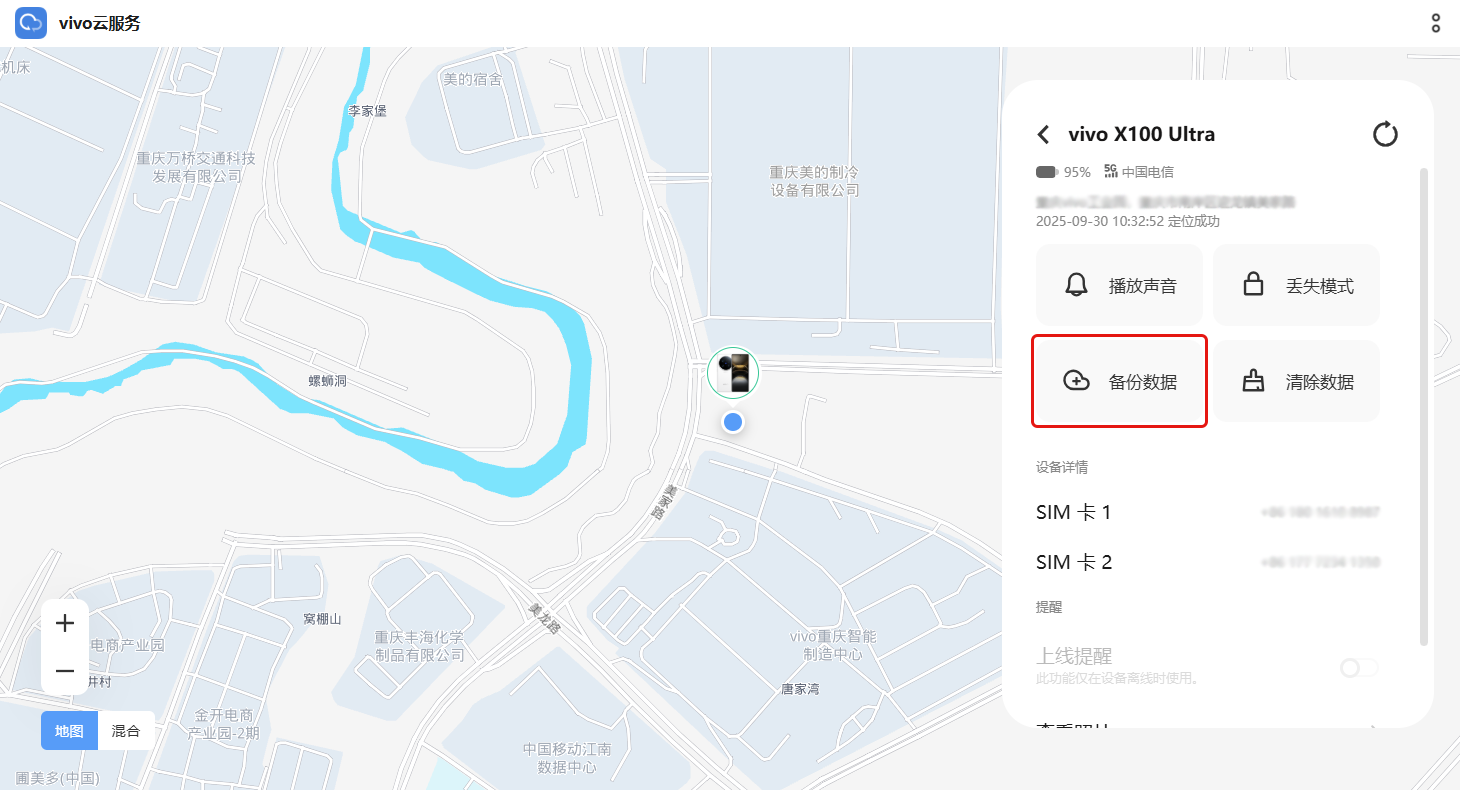Refresh the device location
Image resolution: width=1460 pixels, height=790 pixels.
1385,134
